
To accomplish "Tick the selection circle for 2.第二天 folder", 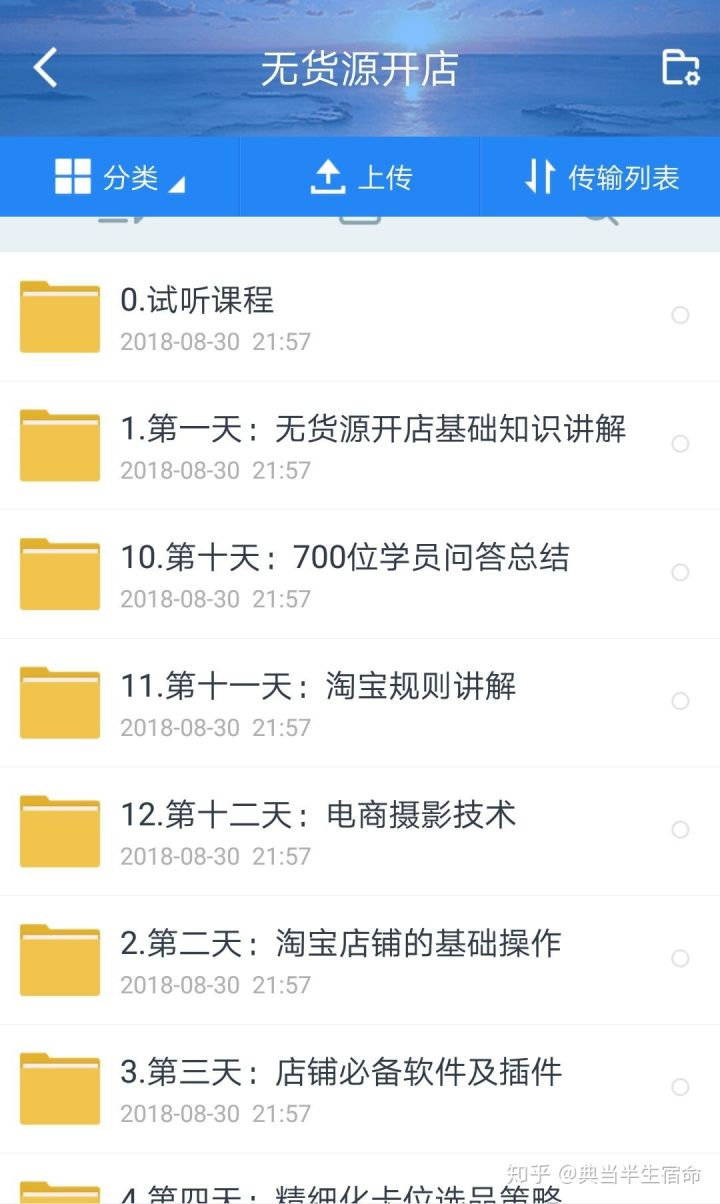I will (680, 958).
